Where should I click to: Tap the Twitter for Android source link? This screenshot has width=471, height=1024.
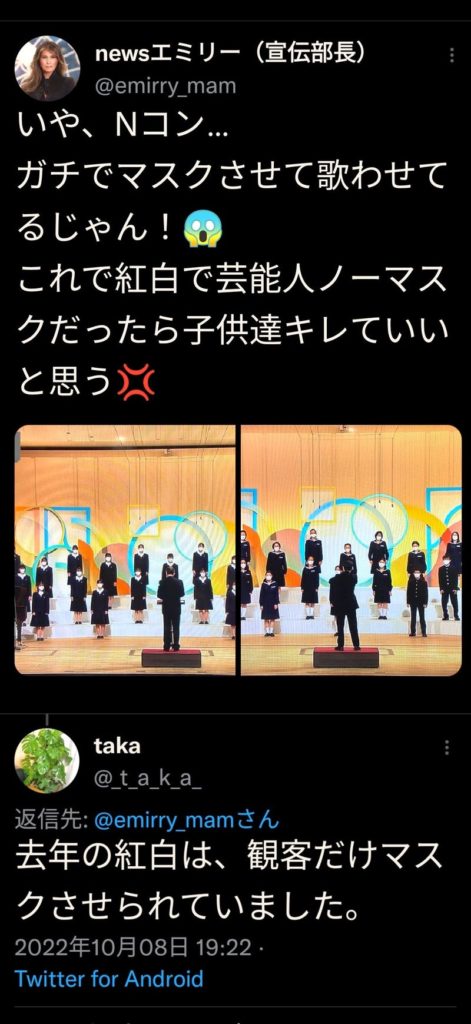[x=108, y=979]
